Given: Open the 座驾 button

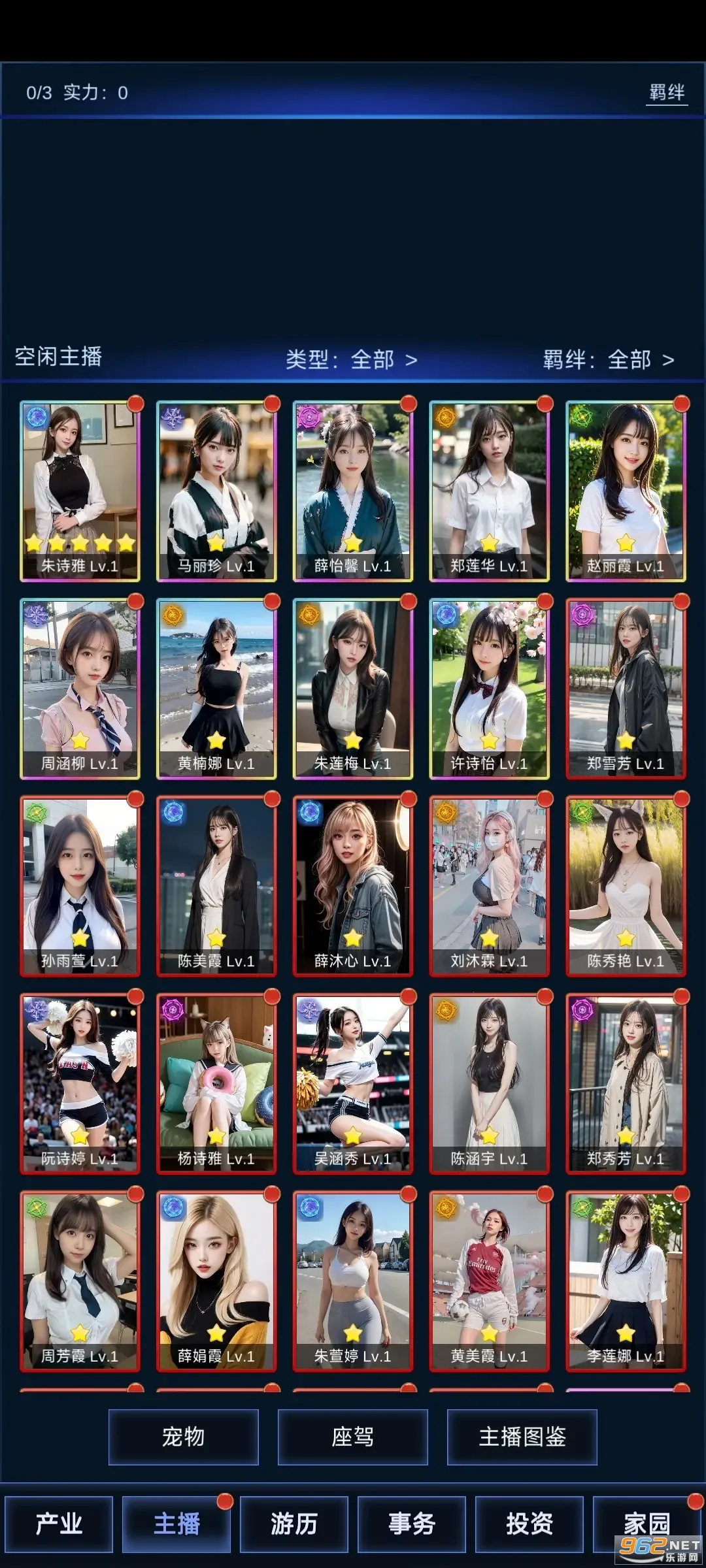Looking at the screenshot, I should pos(353,1437).
